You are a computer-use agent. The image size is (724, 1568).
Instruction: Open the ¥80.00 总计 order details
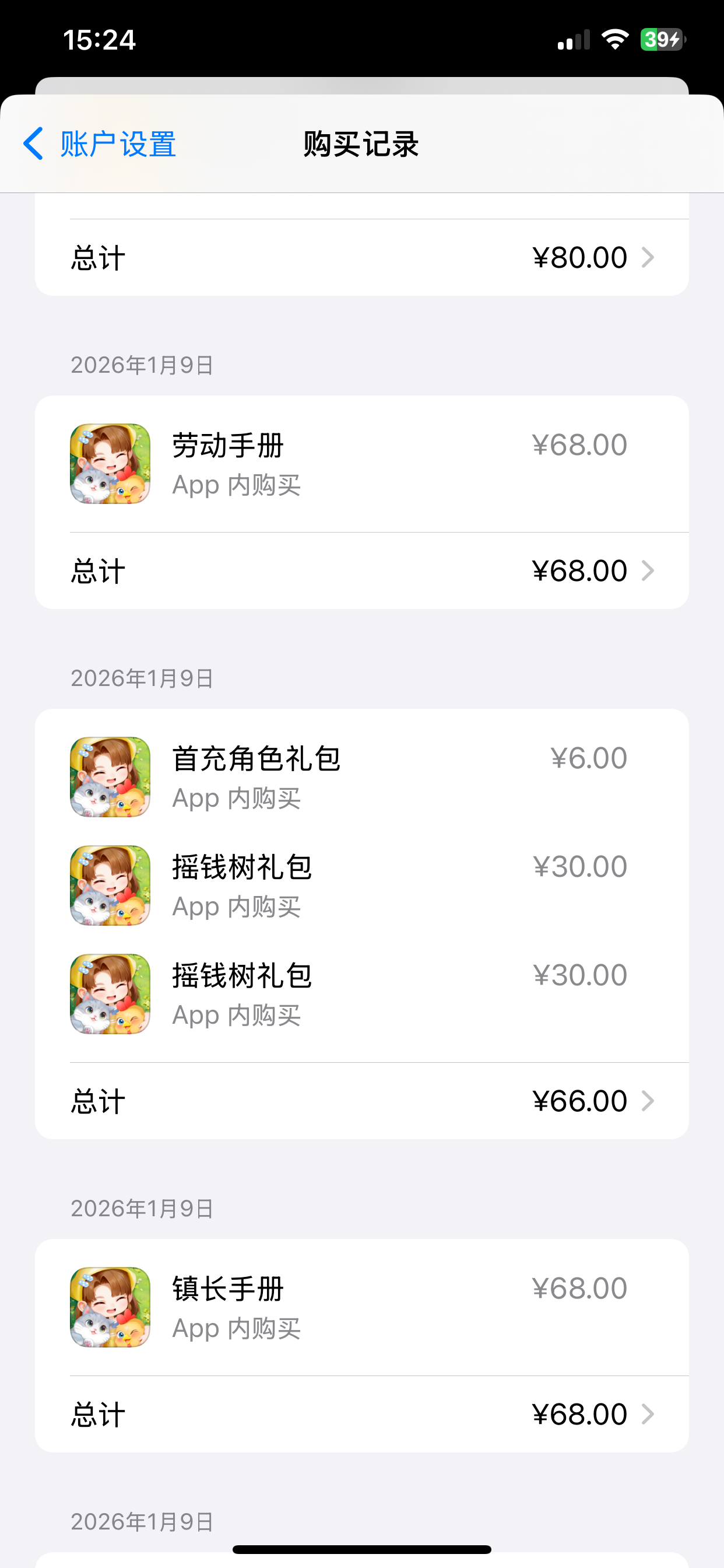point(361,257)
